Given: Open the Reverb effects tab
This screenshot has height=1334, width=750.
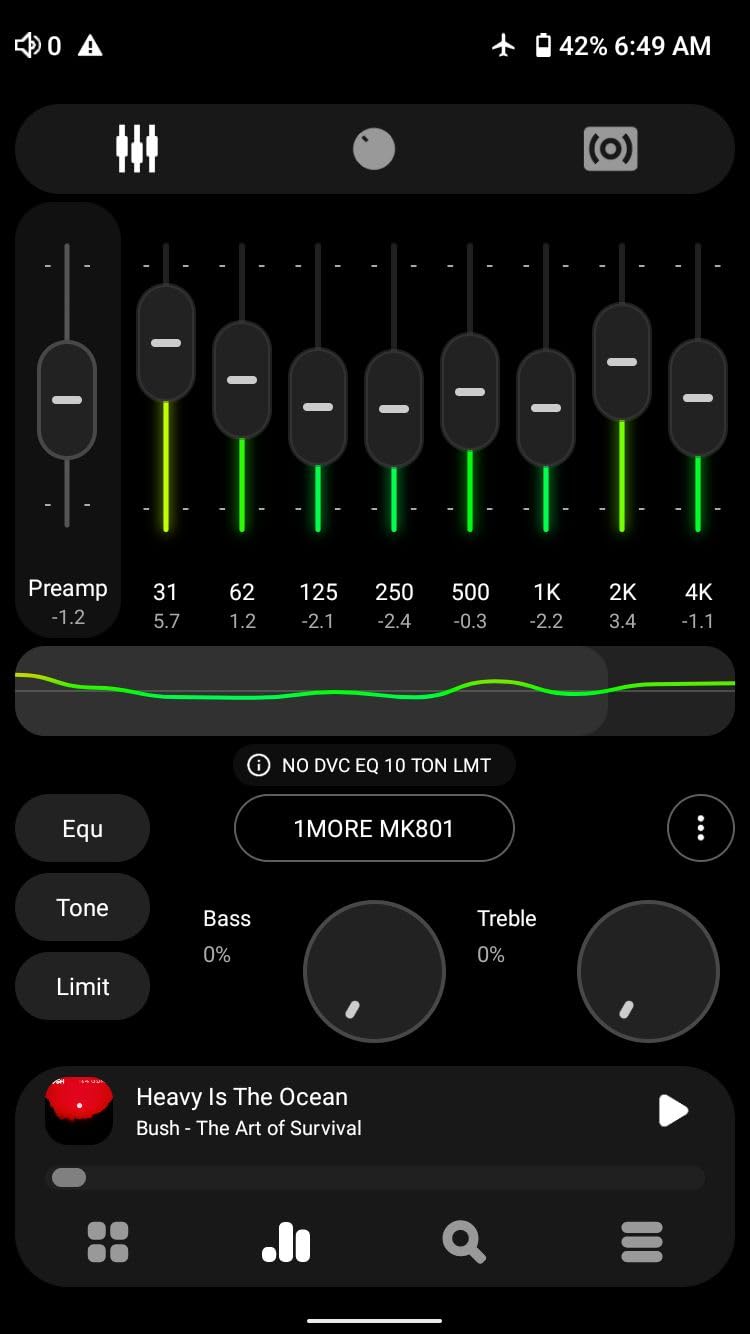Looking at the screenshot, I should [610, 147].
